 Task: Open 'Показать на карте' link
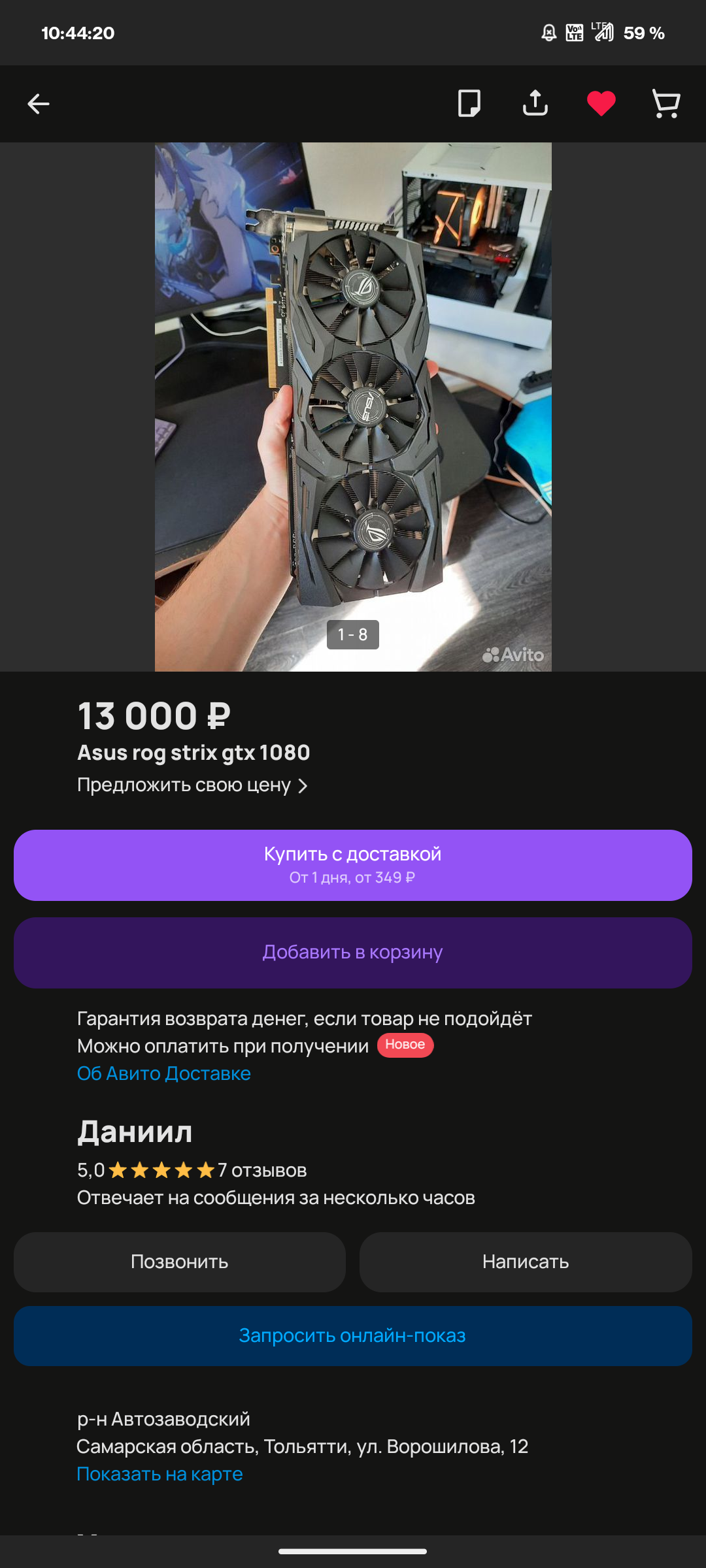tap(160, 1474)
